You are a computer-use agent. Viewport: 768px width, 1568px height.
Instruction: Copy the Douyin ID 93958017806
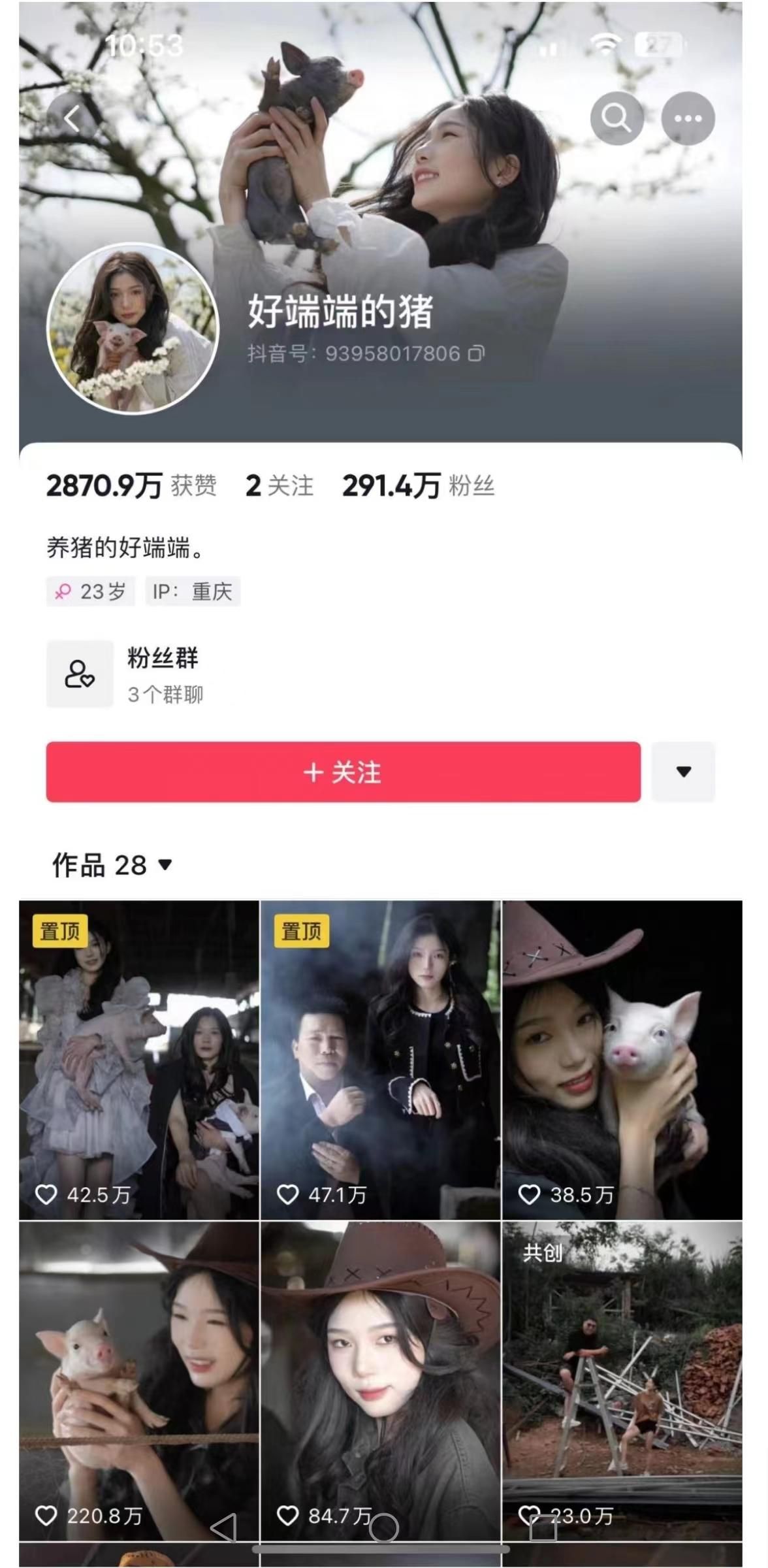coord(477,353)
